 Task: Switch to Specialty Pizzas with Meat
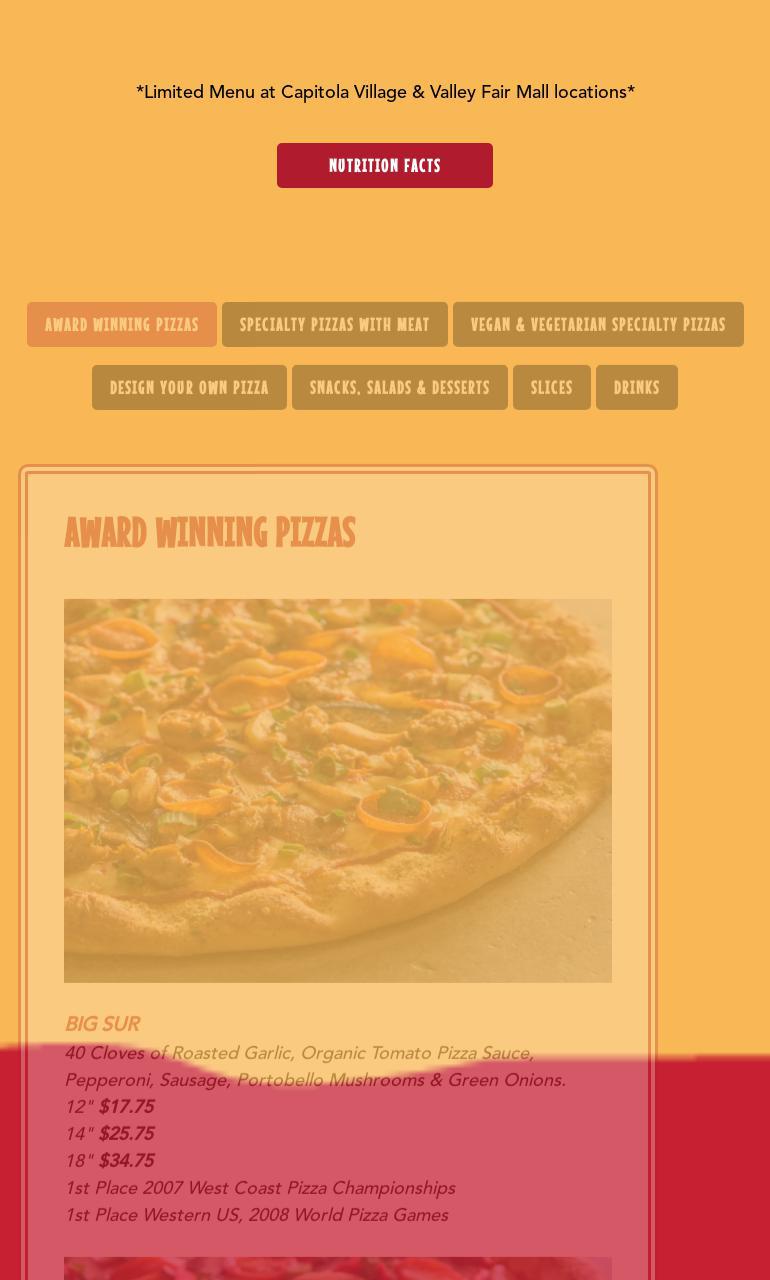[x=334, y=324]
